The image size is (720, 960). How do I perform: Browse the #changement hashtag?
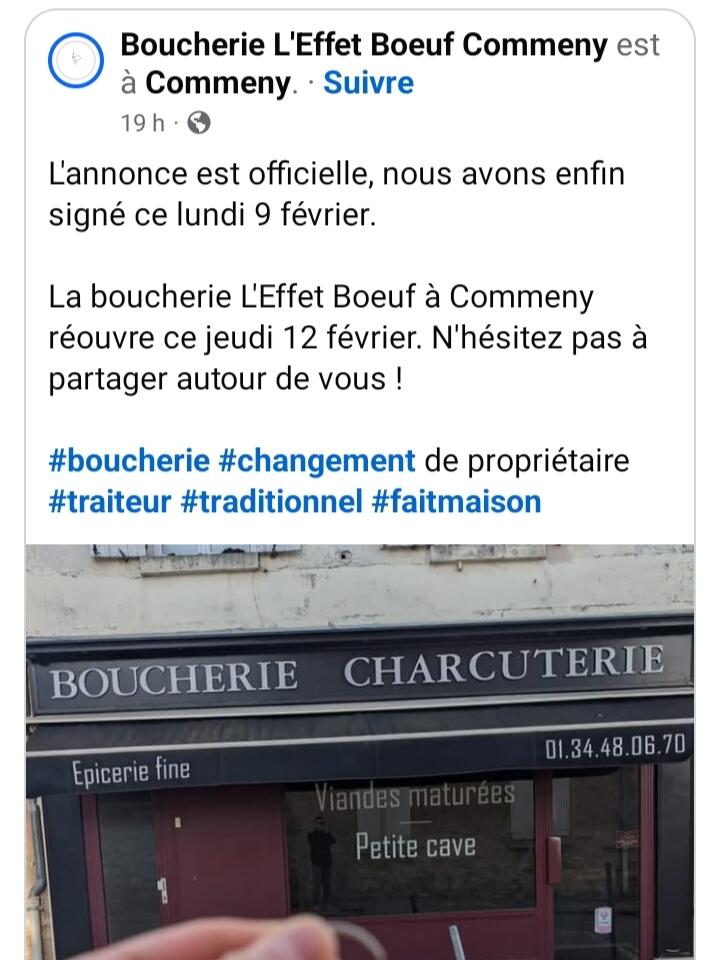pyautogui.click(x=316, y=461)
